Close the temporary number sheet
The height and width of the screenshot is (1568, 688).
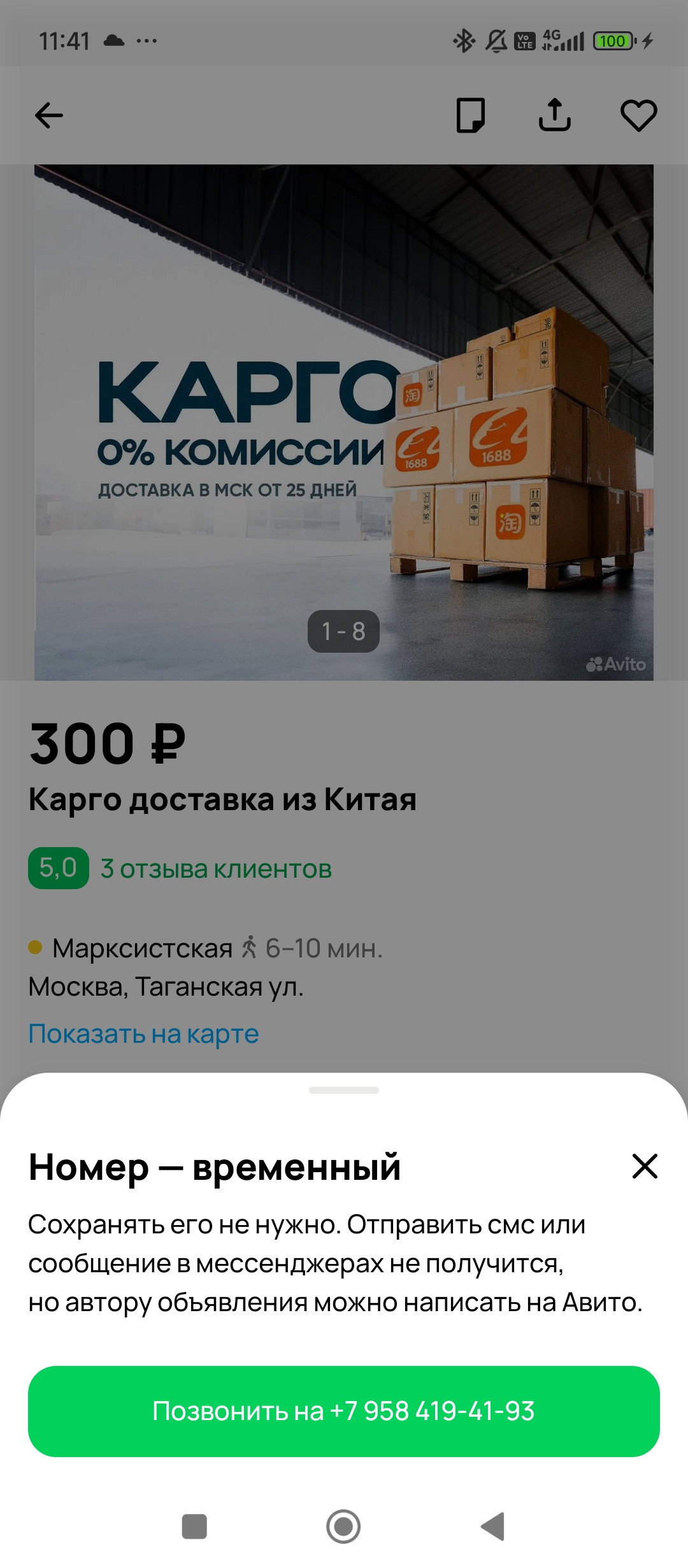tap(644, 1166)
